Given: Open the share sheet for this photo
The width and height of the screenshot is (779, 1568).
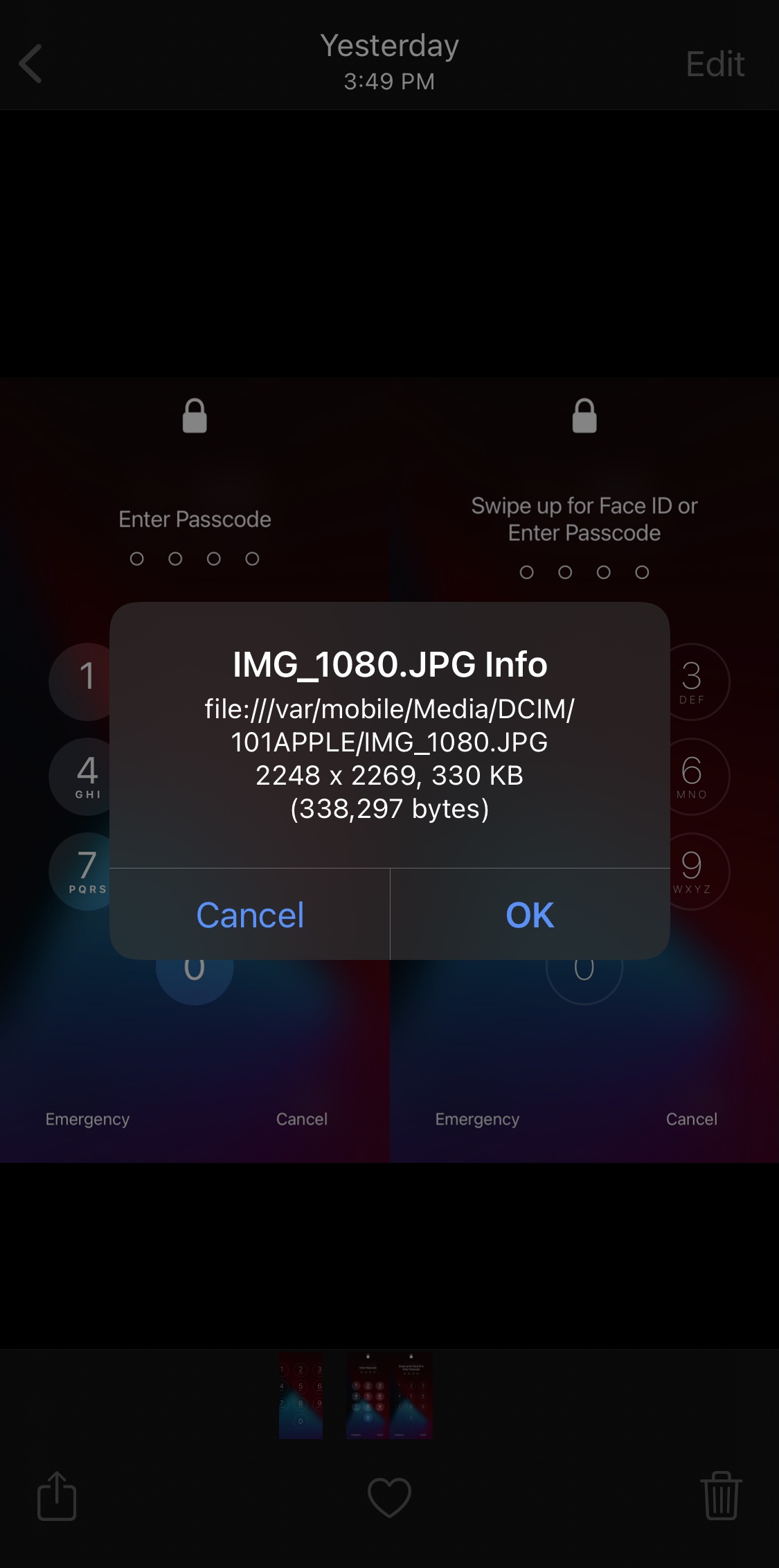Looking at the screenshot, I should pos(56,1496).
